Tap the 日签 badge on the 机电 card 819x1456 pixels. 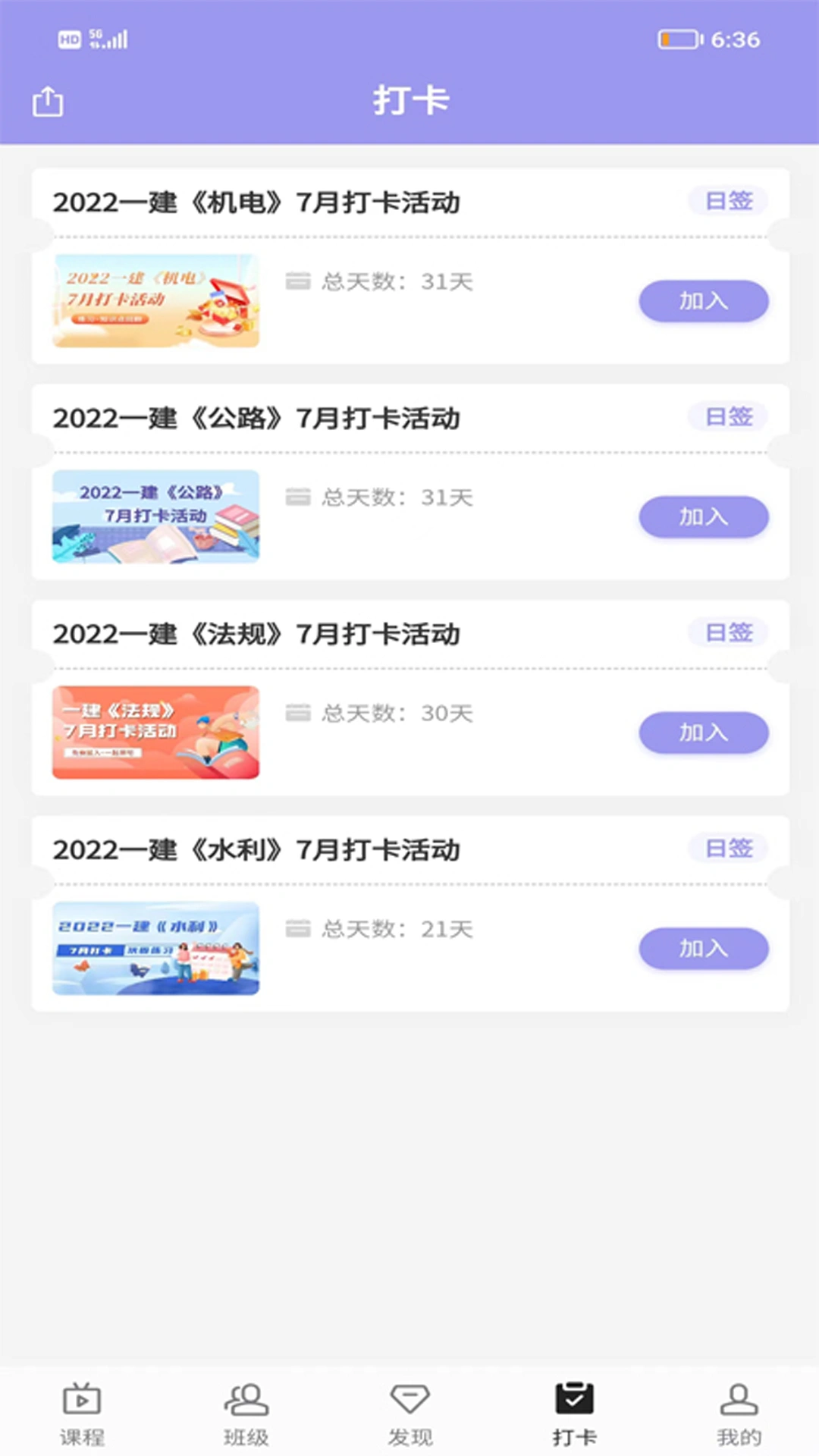[727, 200]
